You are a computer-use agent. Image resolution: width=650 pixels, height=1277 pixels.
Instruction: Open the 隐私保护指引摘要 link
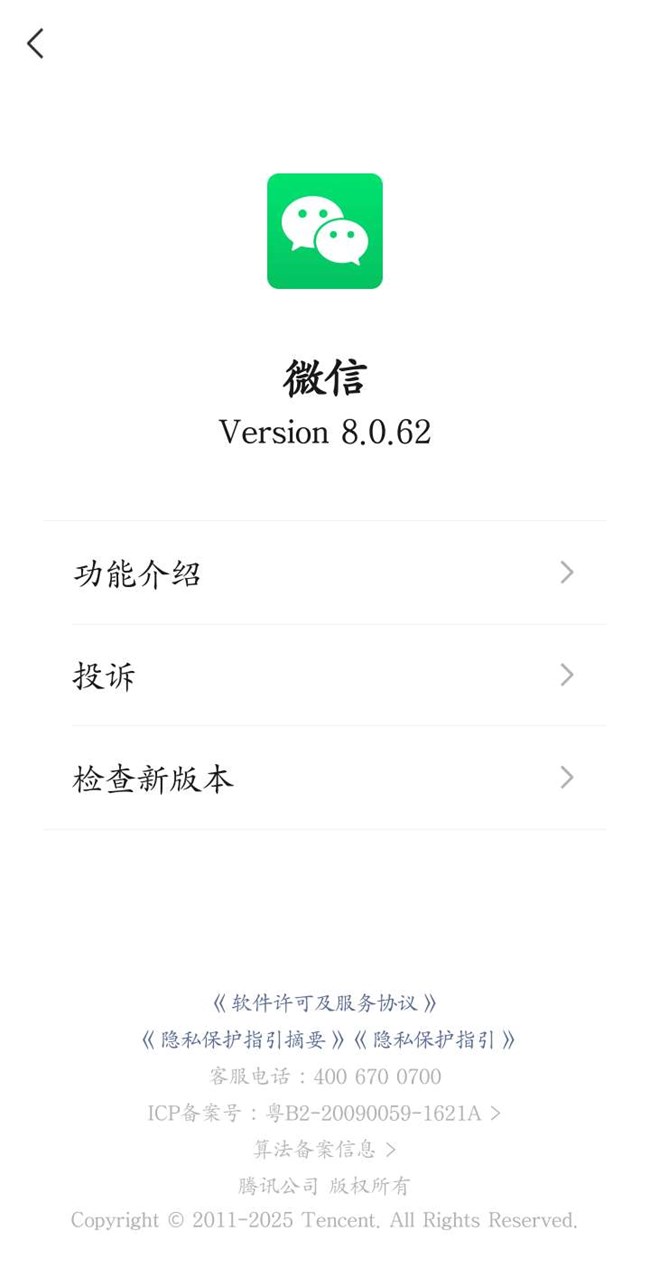pyautogui.click(x=243, y=1040)
